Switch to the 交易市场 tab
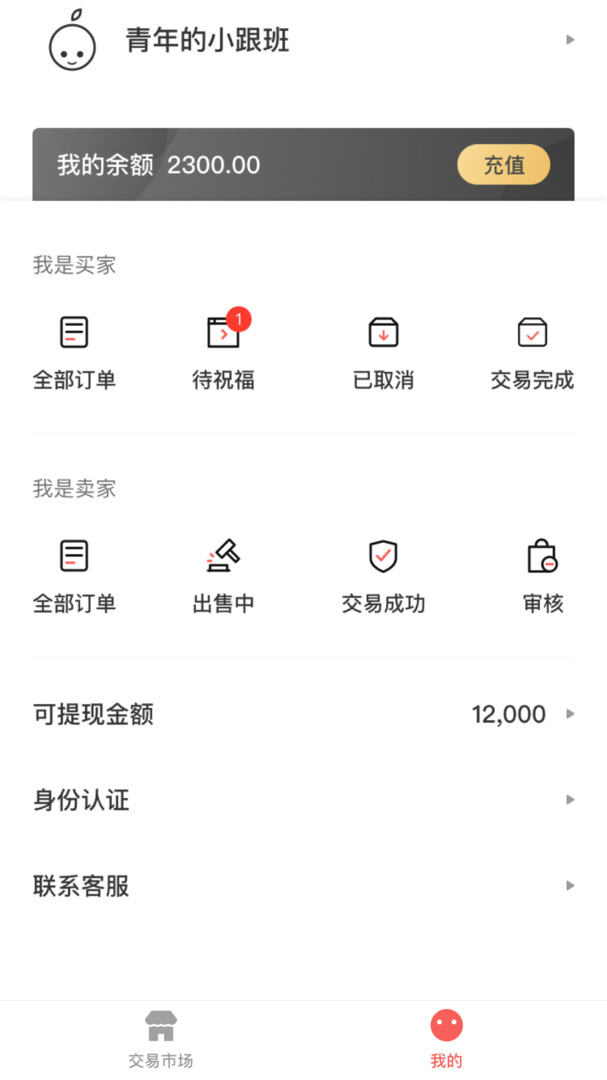 click(160, 1039)
